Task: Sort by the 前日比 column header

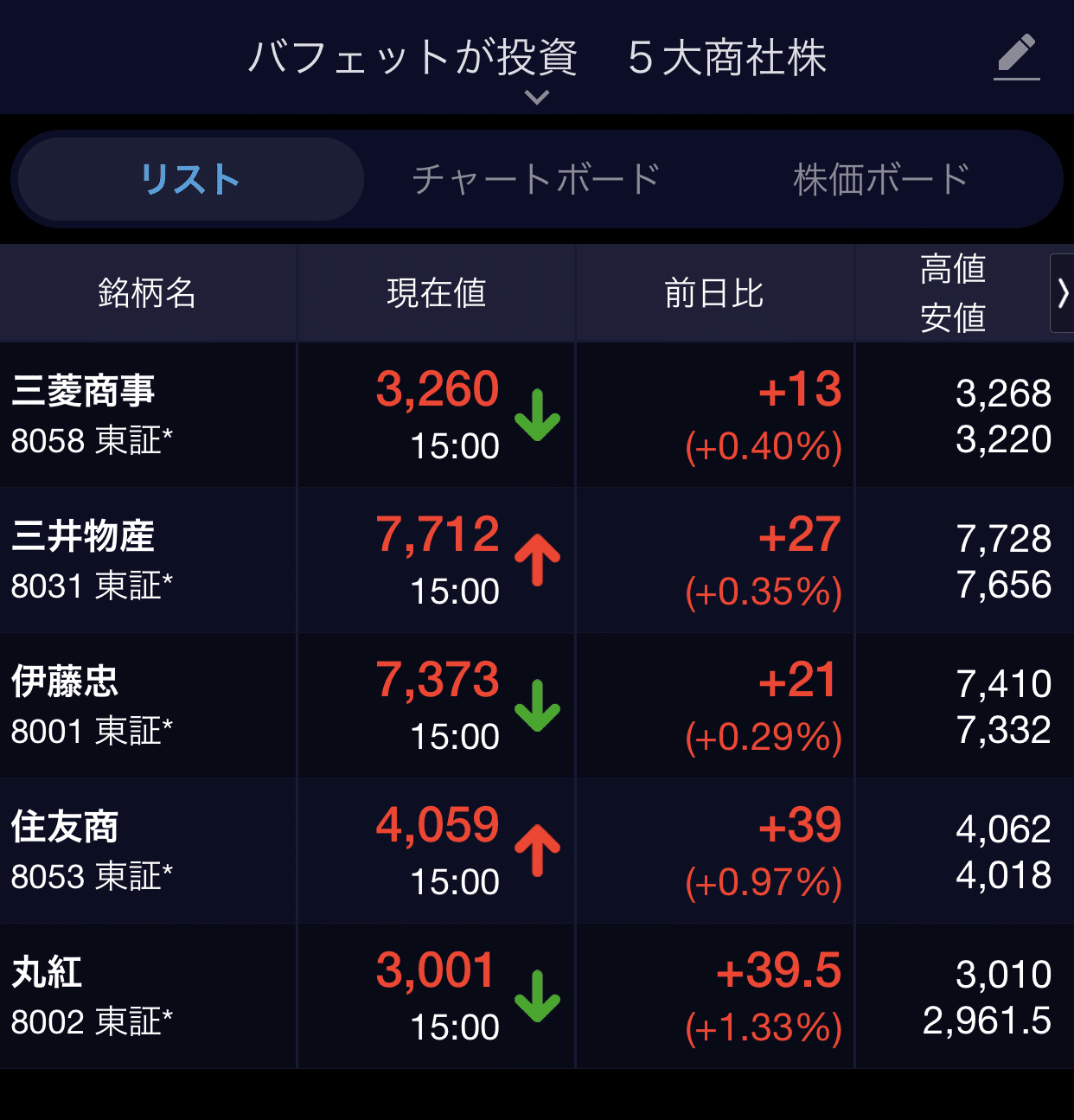Action: pyautogui.click(x=714, y=292)
